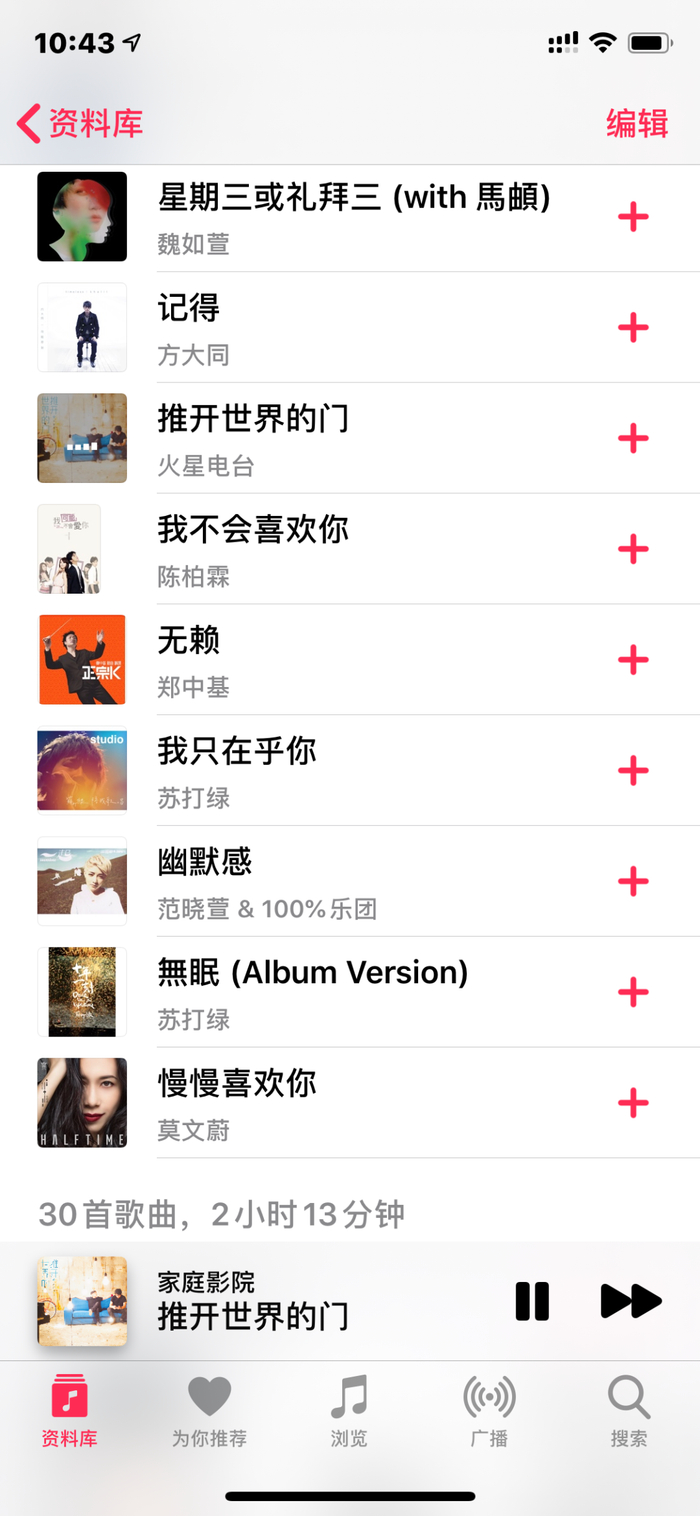Add 我不会喜欢你 to library
The image size is (700, 1516).
coord(633,549)
